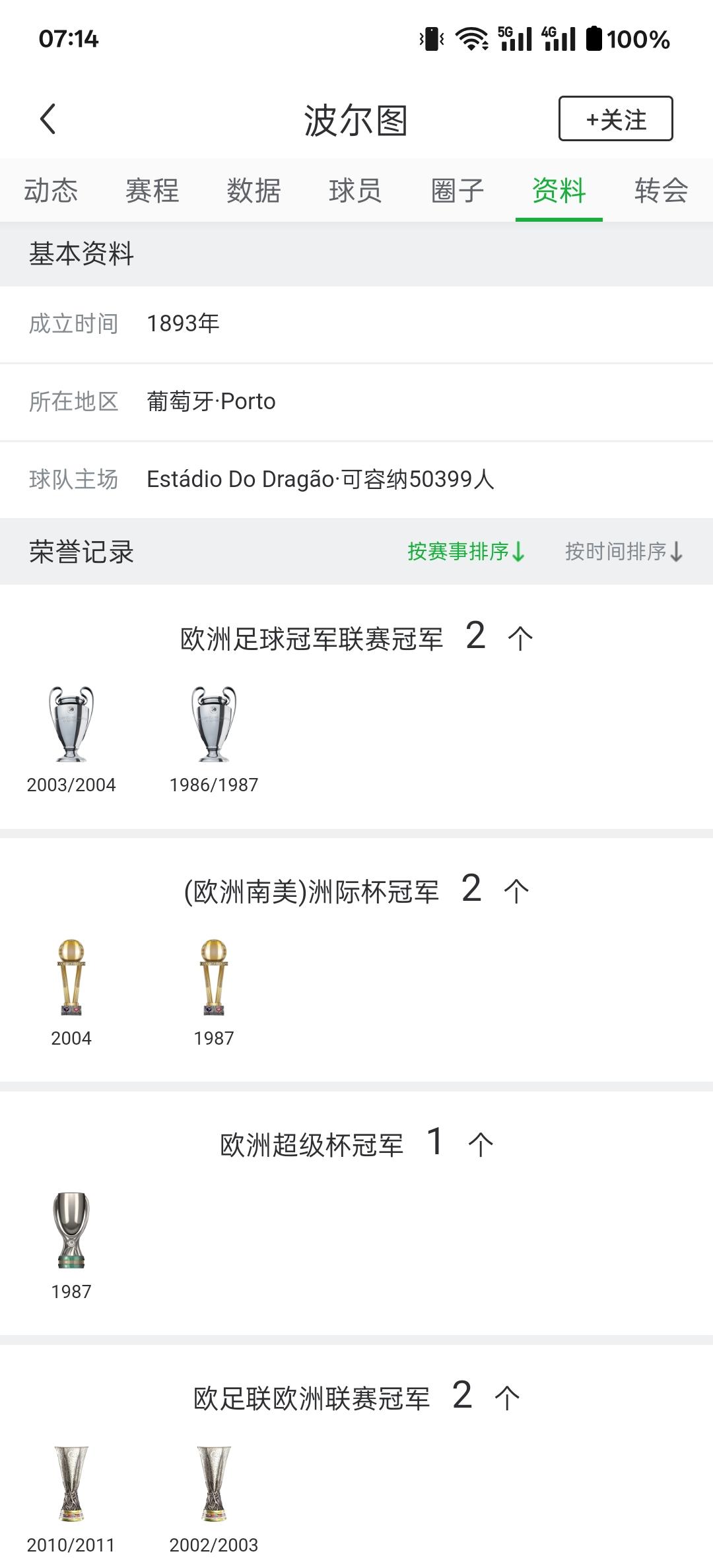The width and height of the screenshot is (713, 1568).
Task: Open the 转会 tab
Action: [660, 191]
